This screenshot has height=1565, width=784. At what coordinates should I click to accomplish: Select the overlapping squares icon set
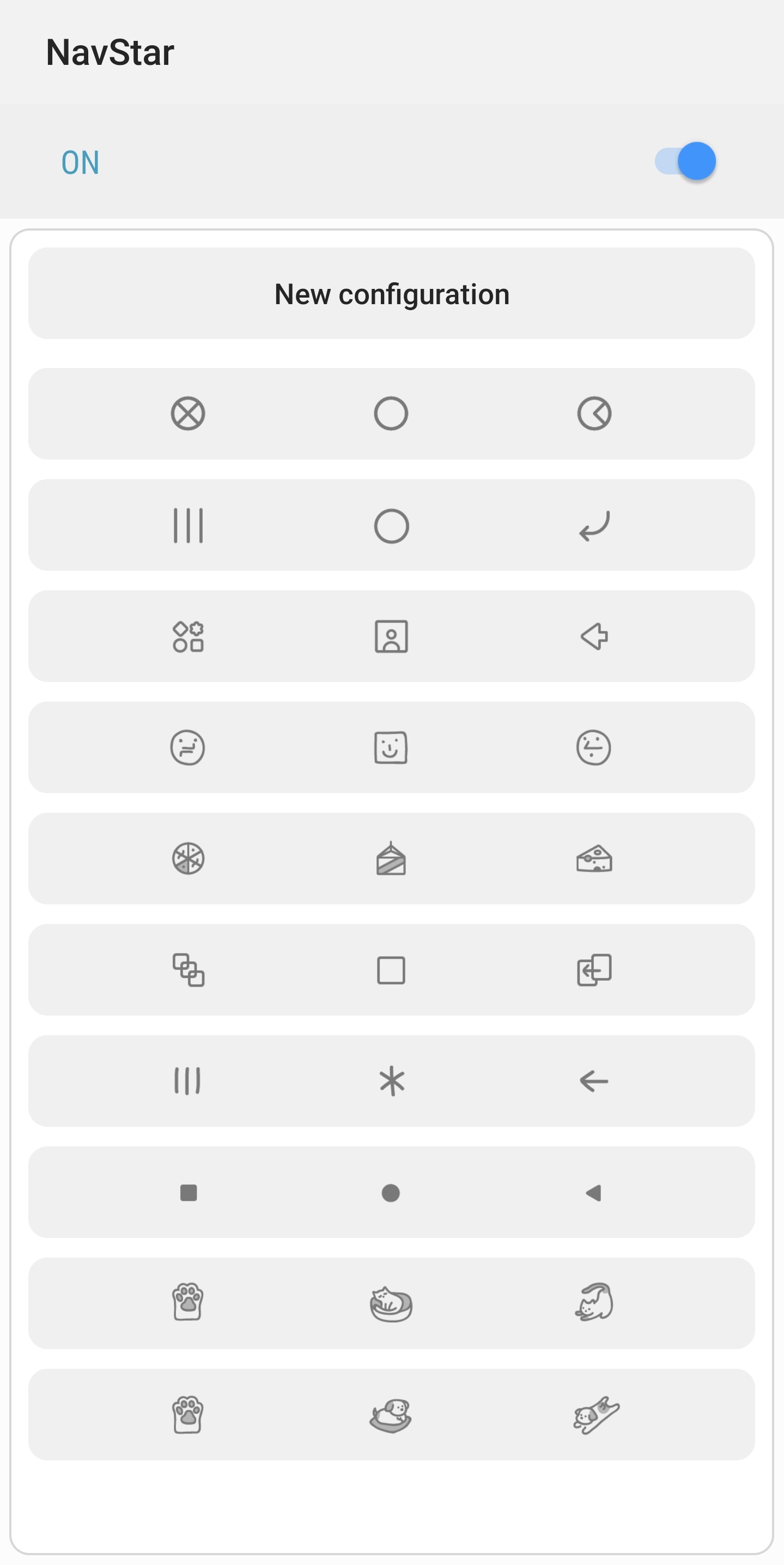coord(392,970)
